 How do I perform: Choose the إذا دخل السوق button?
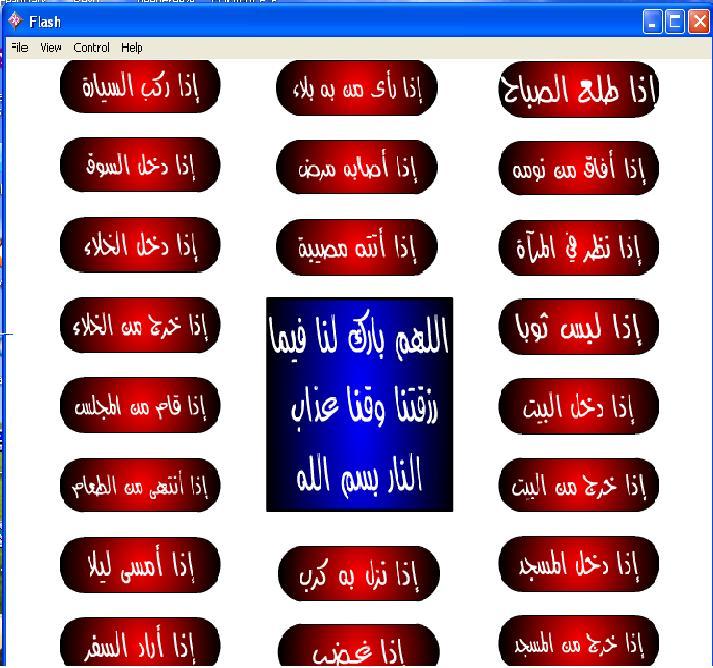[139, 165]
